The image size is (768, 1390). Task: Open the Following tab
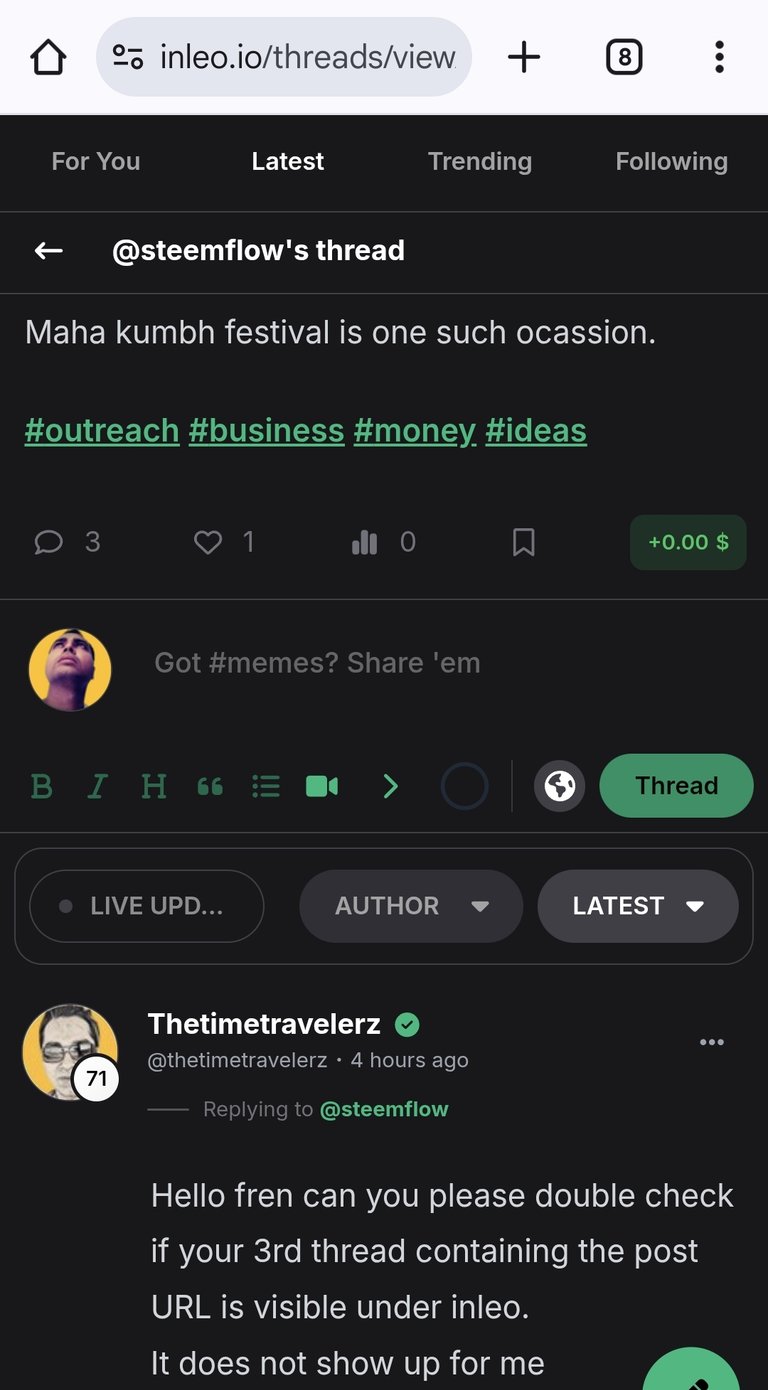(x=672, y=162)
